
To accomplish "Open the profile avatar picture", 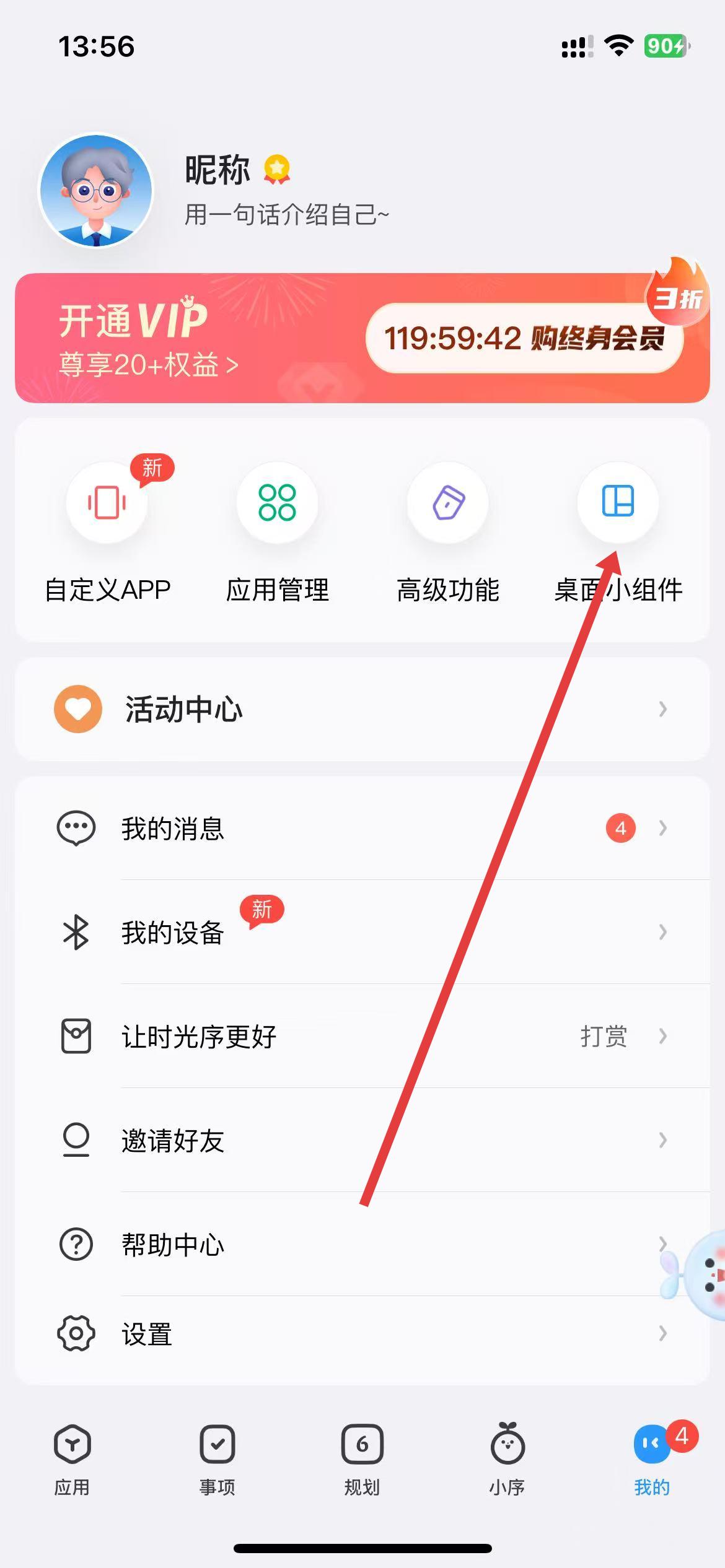I will (96, 190).
